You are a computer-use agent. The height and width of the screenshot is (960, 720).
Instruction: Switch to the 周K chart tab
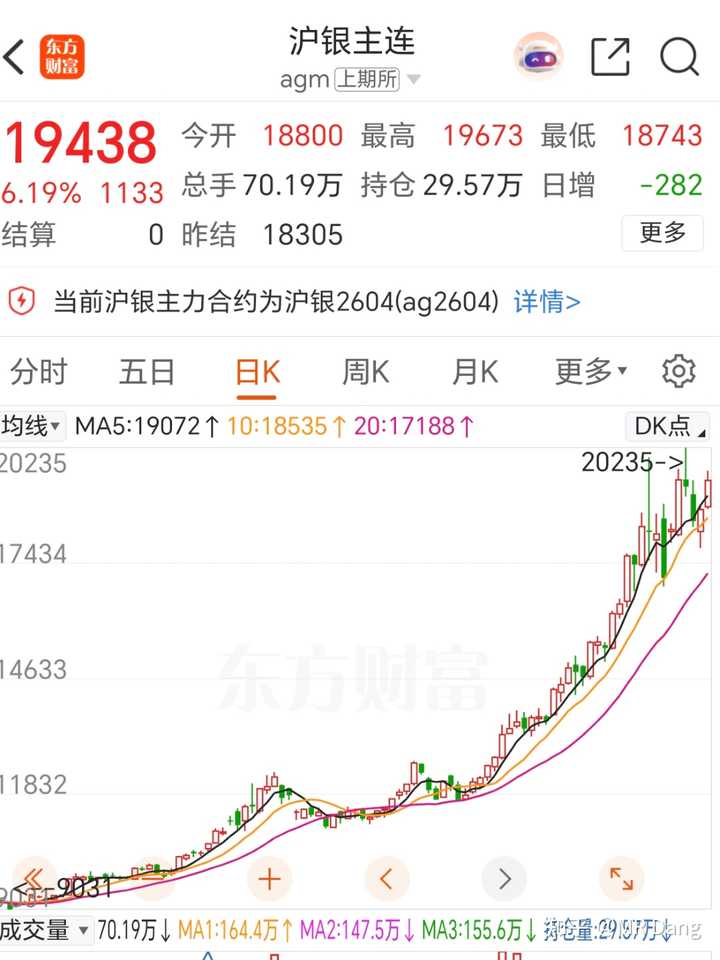(x=365, y=372)
